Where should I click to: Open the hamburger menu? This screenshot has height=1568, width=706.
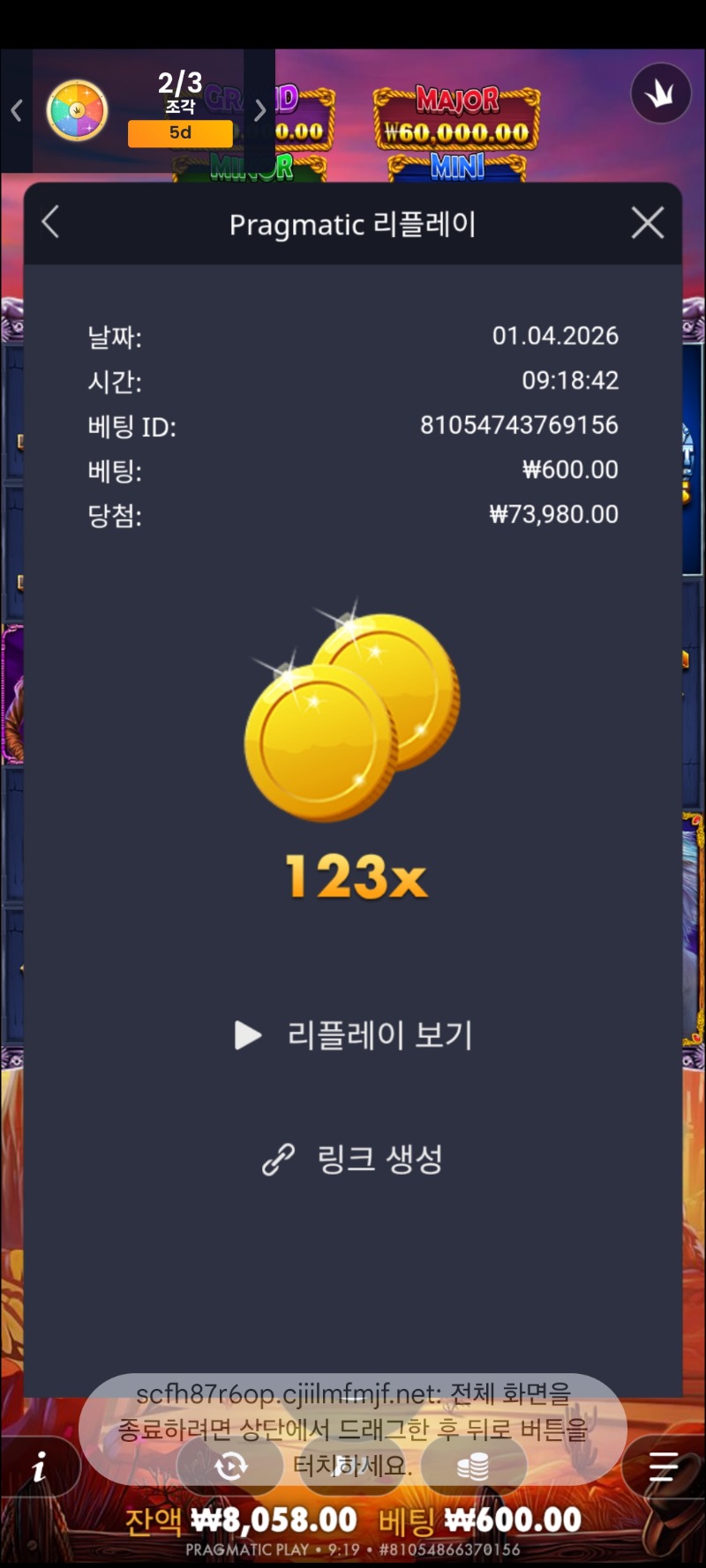click(662, 1467)
